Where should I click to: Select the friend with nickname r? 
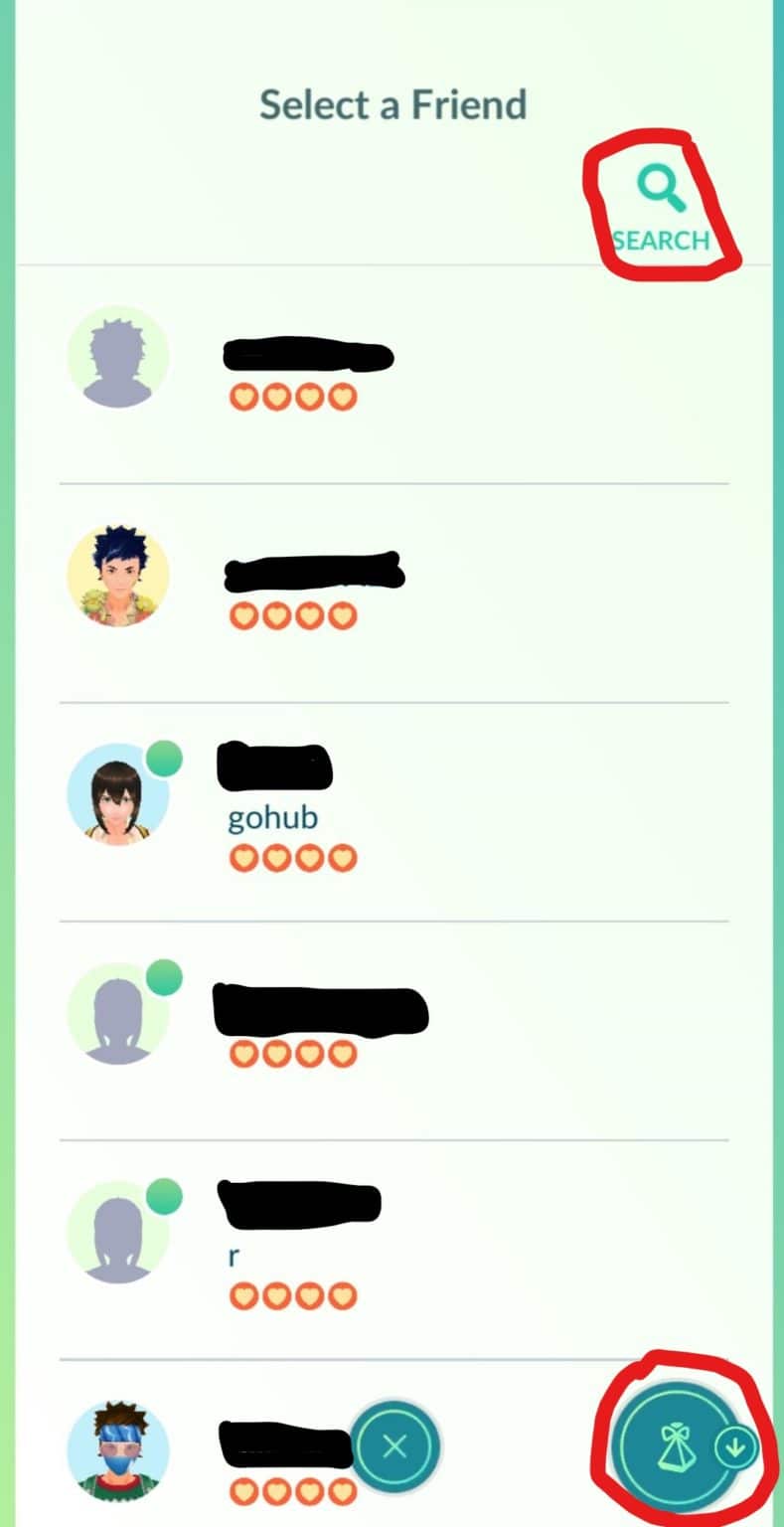(394, 1250)
